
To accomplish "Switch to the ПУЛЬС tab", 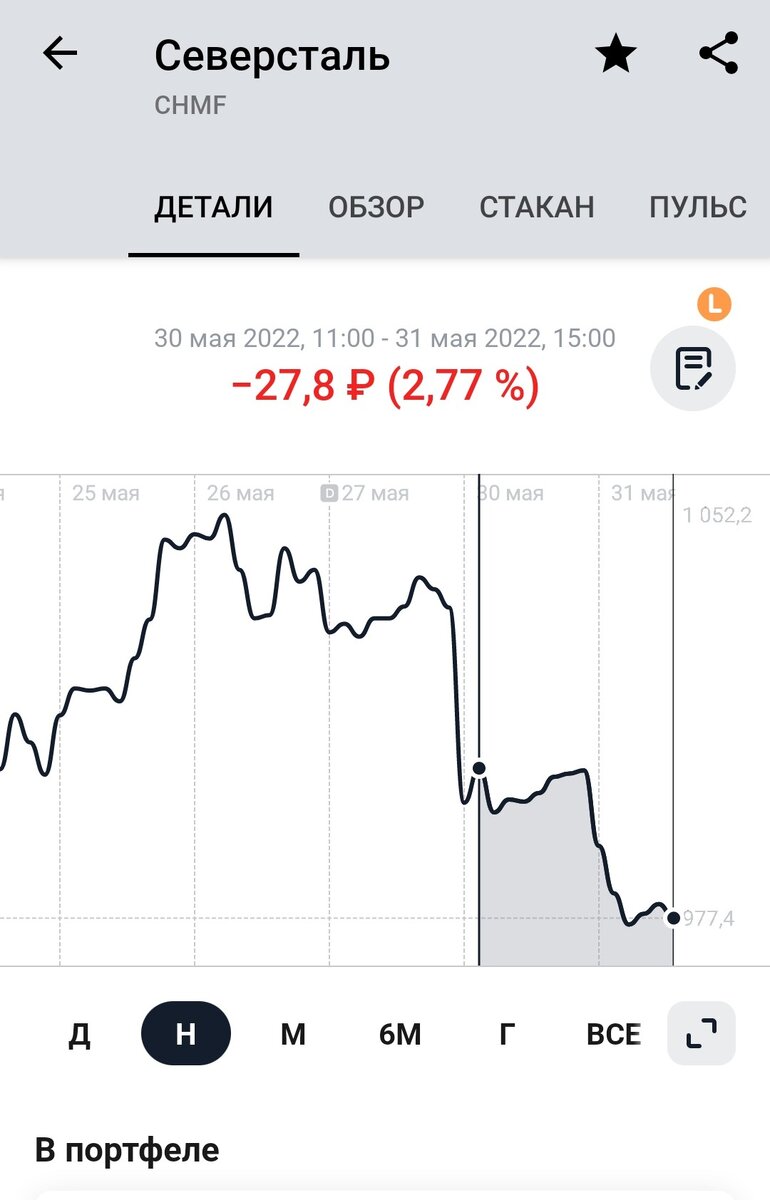I will [x=698, y=207].
